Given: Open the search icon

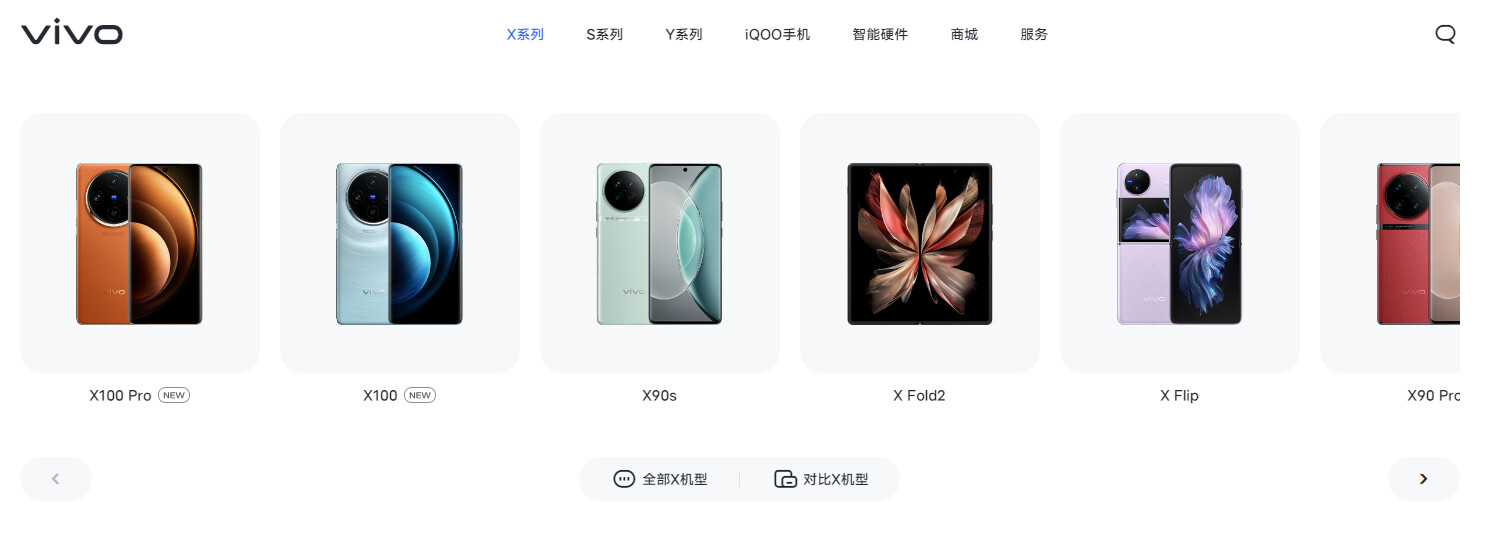Looking at the screenshot, I should [1445, 34].
